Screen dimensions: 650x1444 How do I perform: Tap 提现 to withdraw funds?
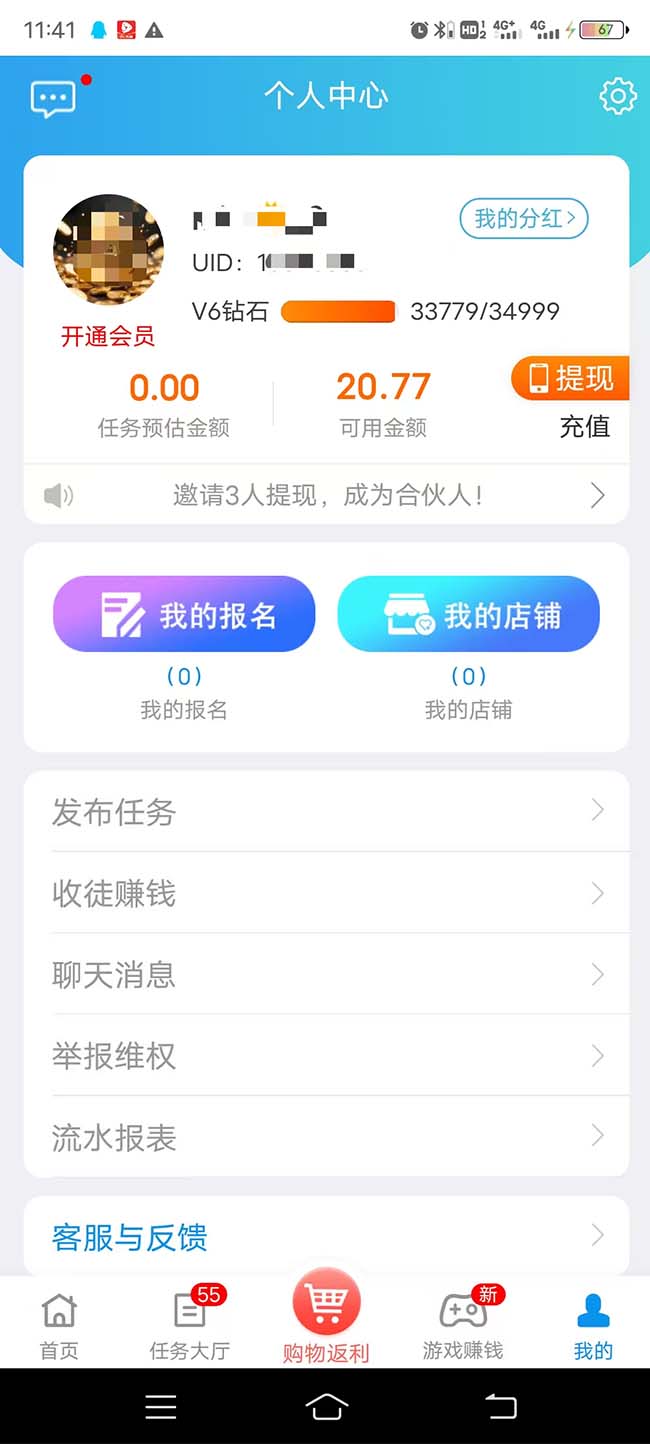pos(570,378)
